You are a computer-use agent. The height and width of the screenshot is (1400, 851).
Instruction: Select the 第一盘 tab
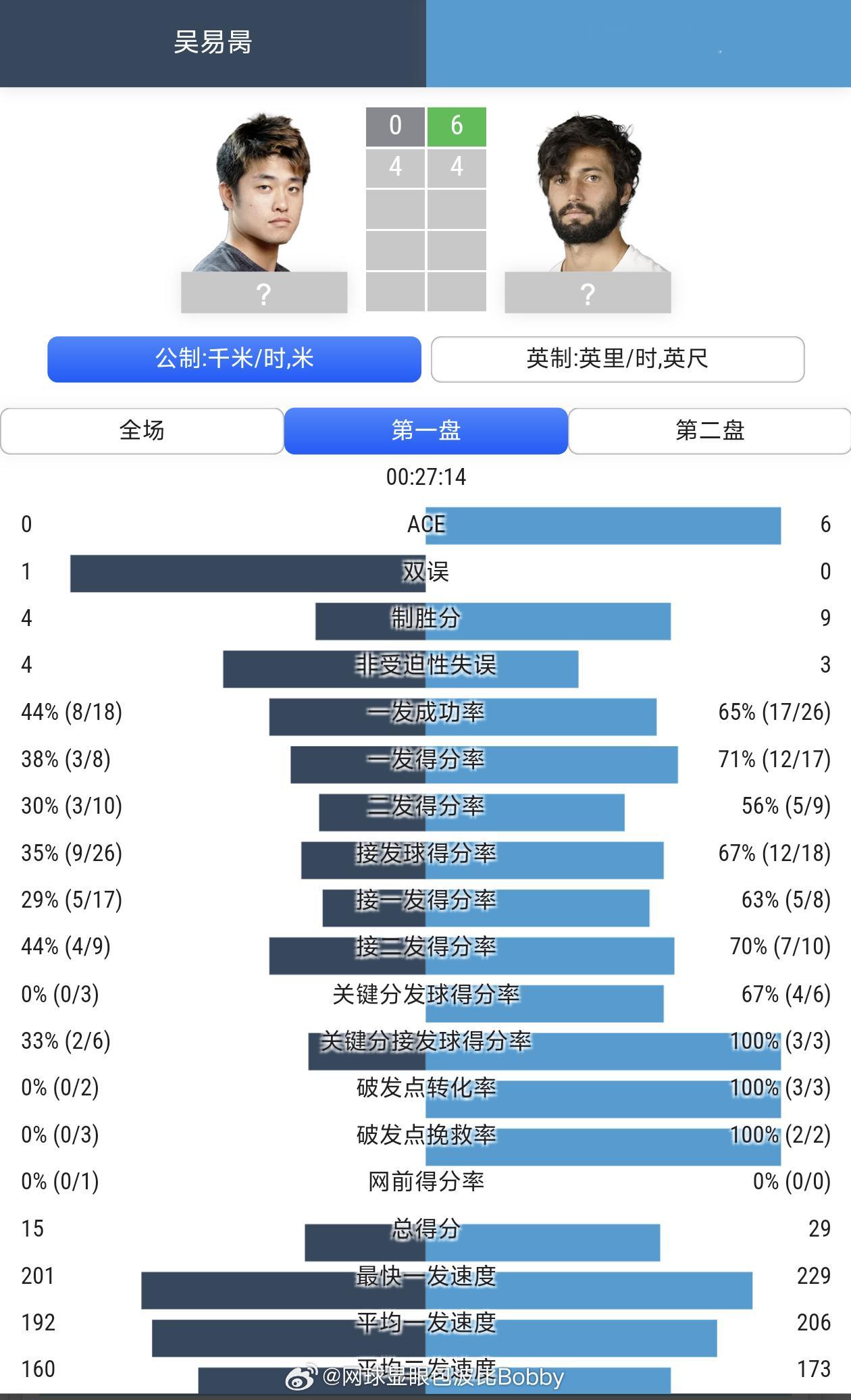click(425, 432)
